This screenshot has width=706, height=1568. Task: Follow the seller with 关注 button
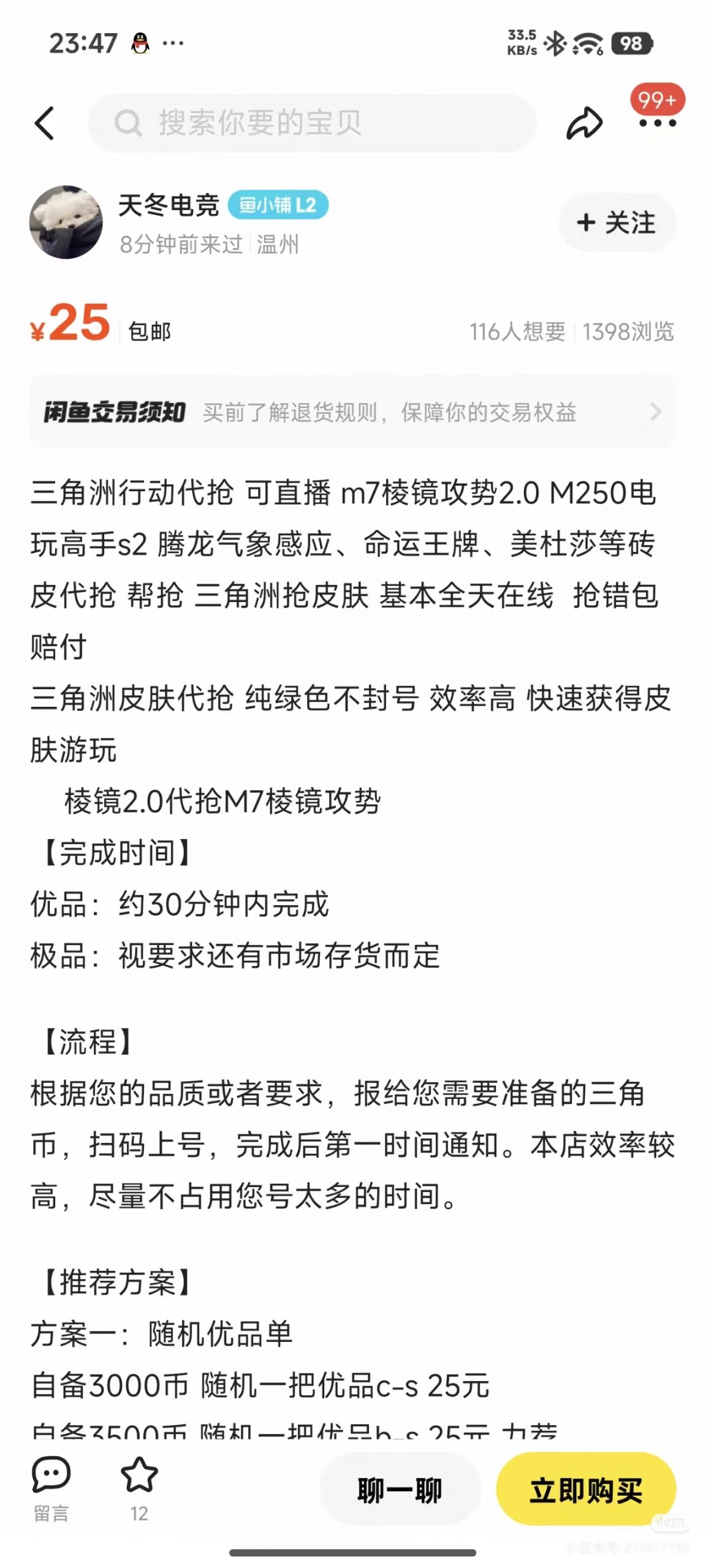[617, 222]
